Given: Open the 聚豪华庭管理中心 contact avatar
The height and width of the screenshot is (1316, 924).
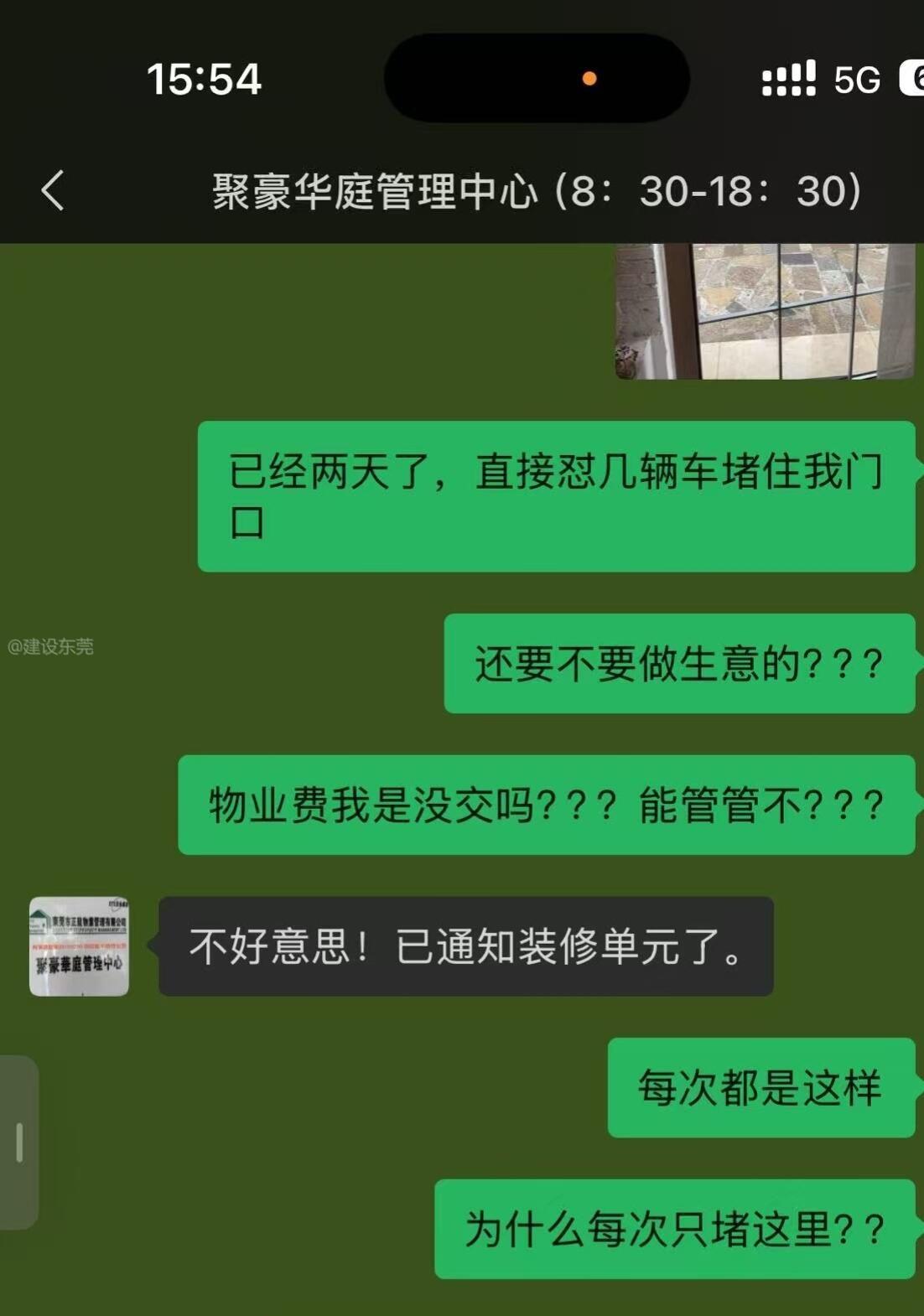Looking at the screenshot, I should click(x=79, y=946).
